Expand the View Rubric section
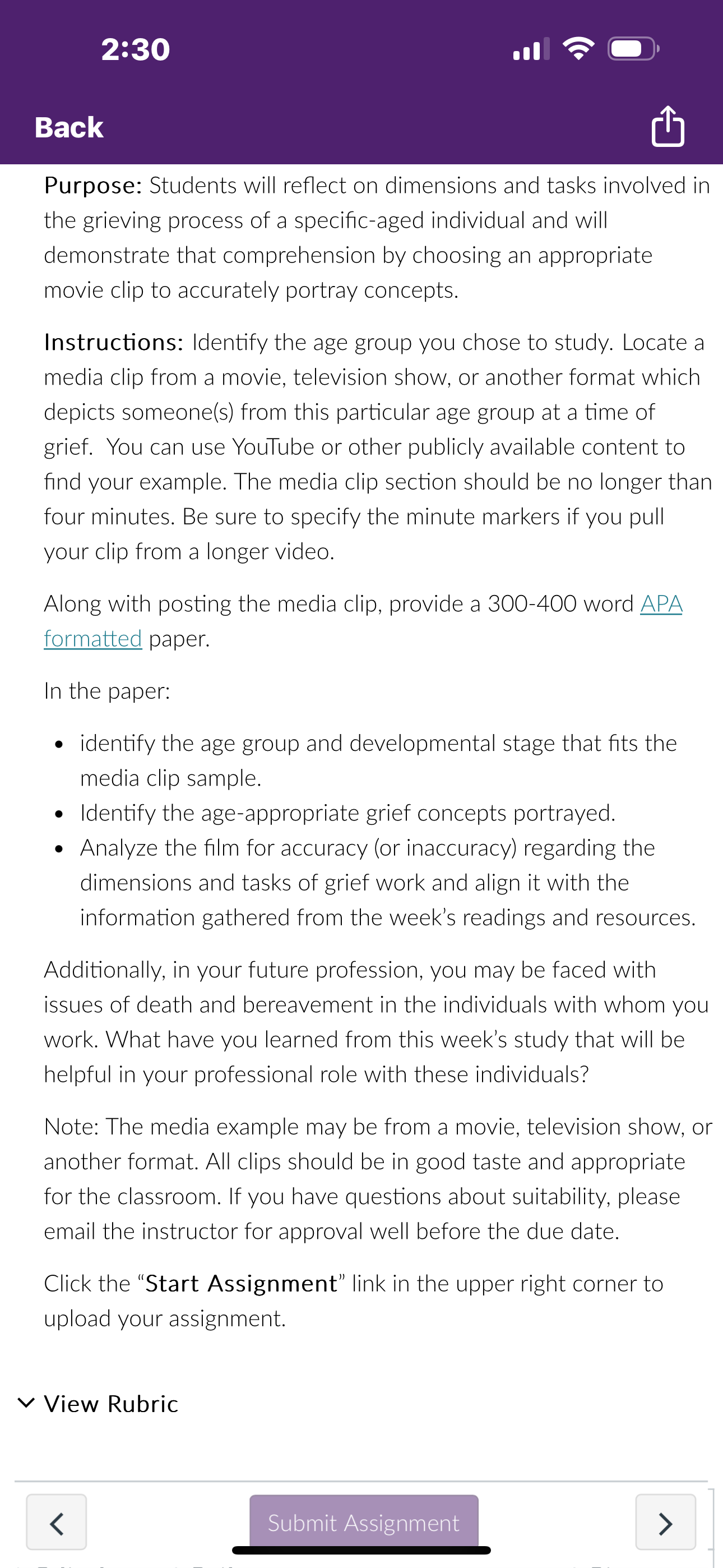Screen dimensions: 723x1568 point(99,1404)
